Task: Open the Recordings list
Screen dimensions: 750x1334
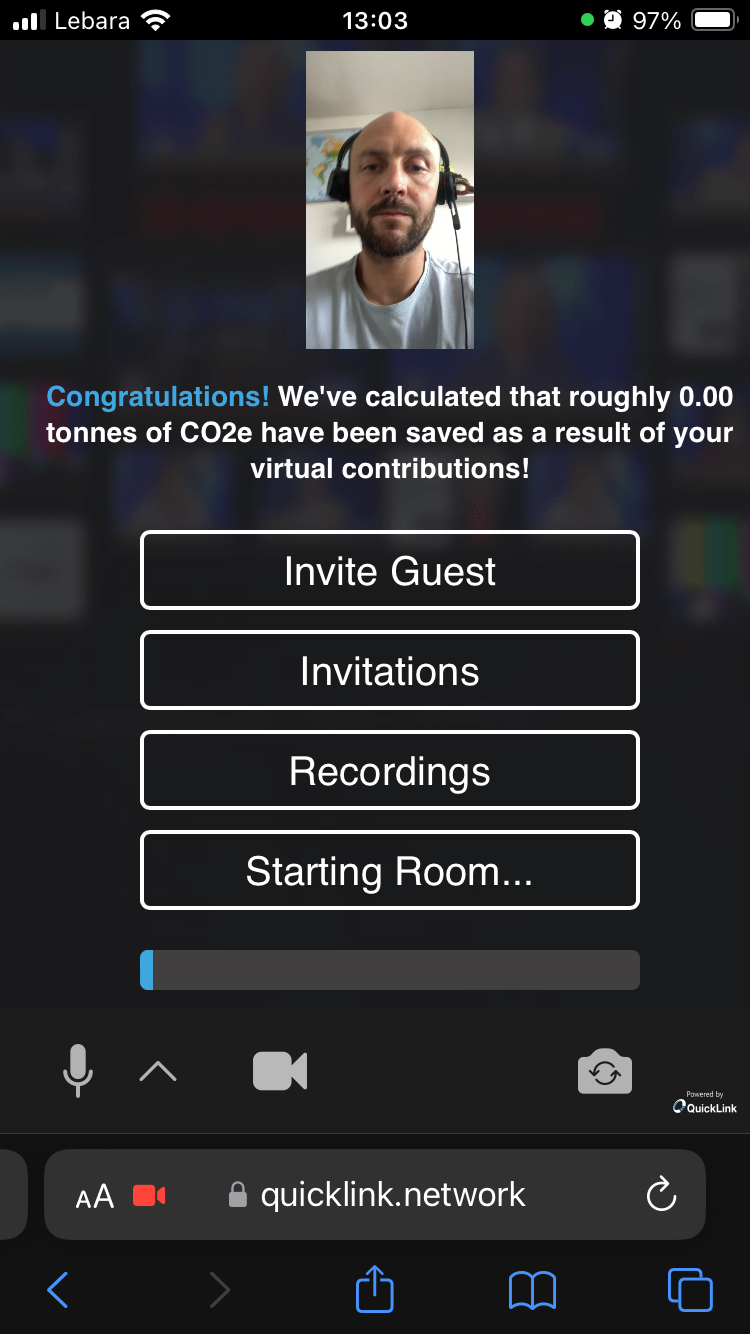Action: [389, 770]
